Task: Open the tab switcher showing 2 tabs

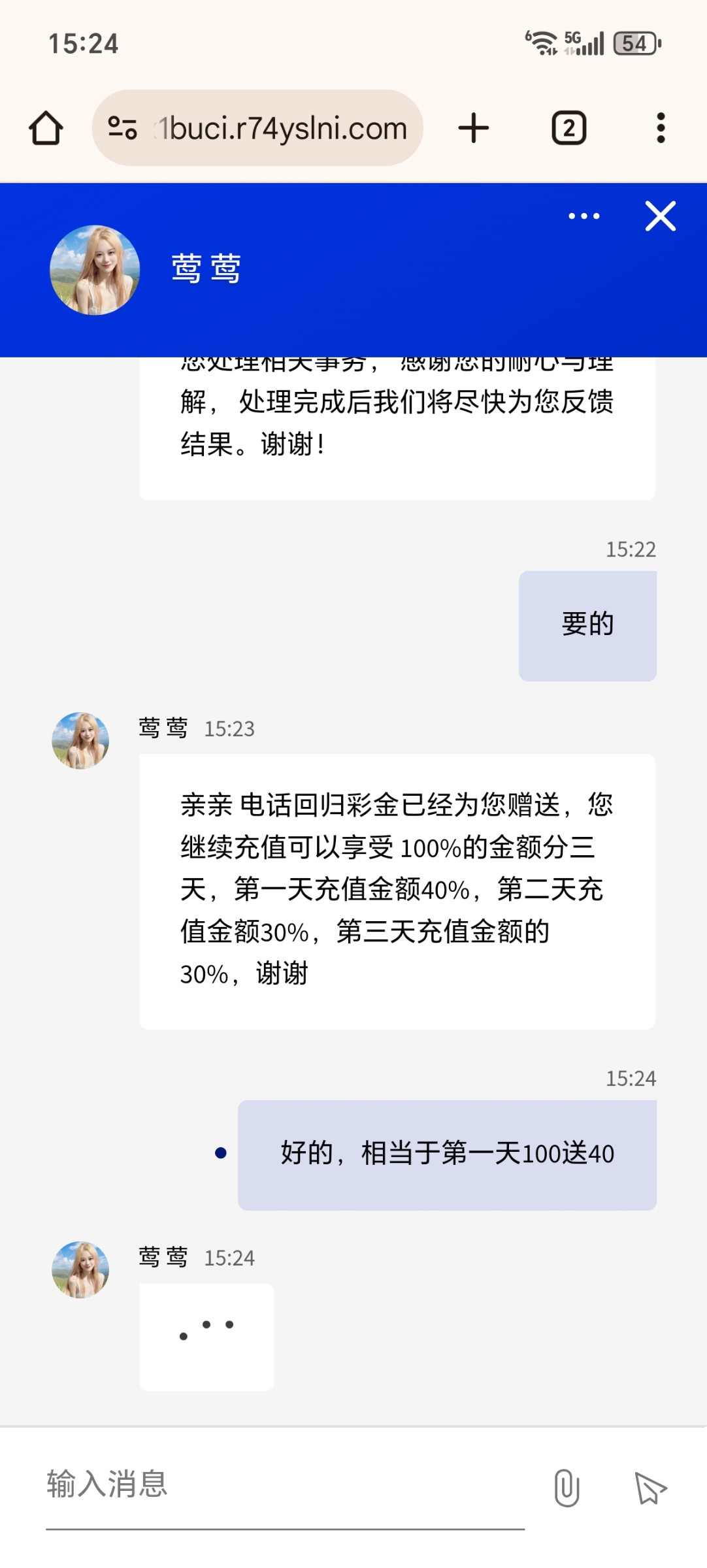Action: [x=568, y=128]
